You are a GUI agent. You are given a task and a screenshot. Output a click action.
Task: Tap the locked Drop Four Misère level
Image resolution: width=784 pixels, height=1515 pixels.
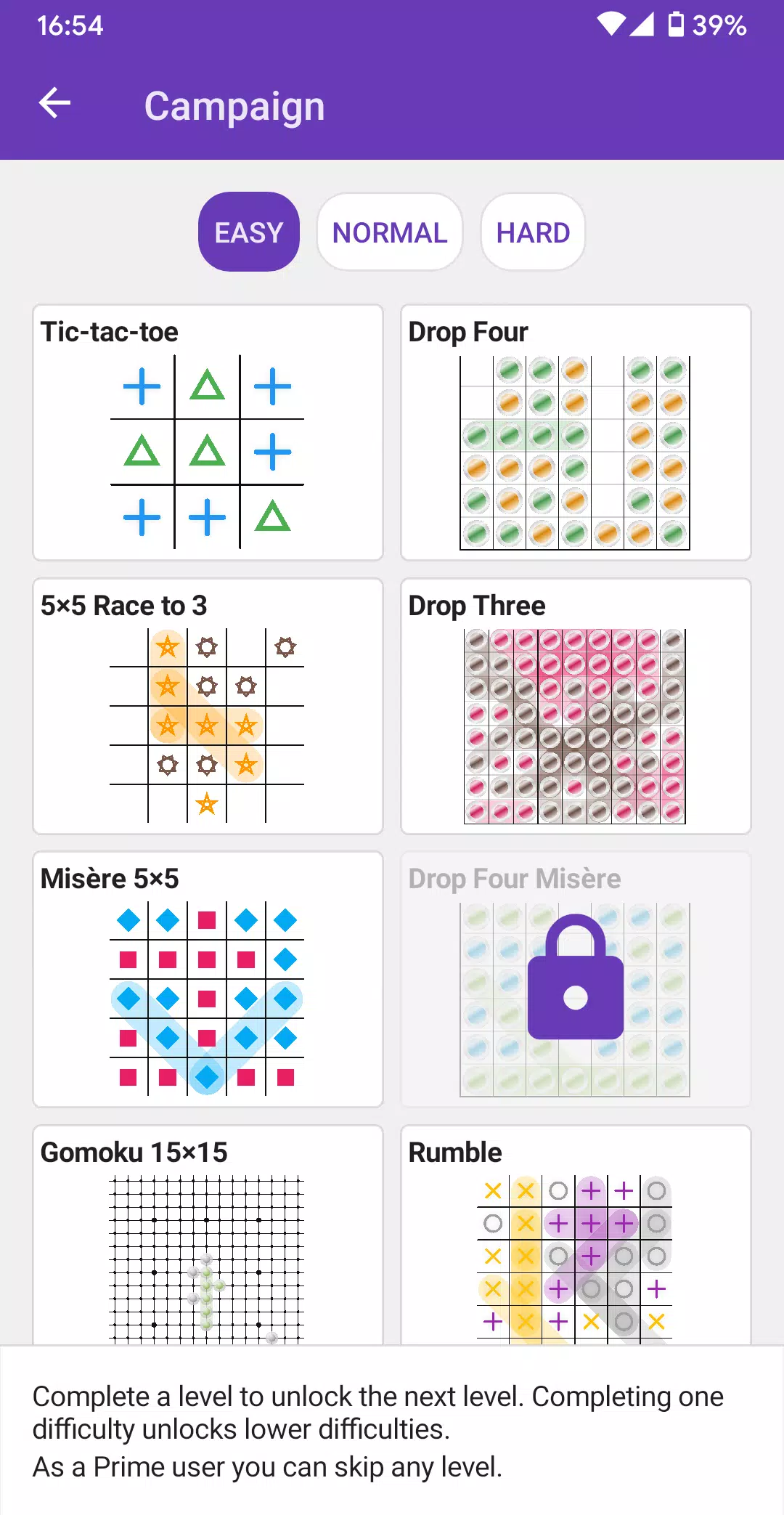(x=576, y=979)
